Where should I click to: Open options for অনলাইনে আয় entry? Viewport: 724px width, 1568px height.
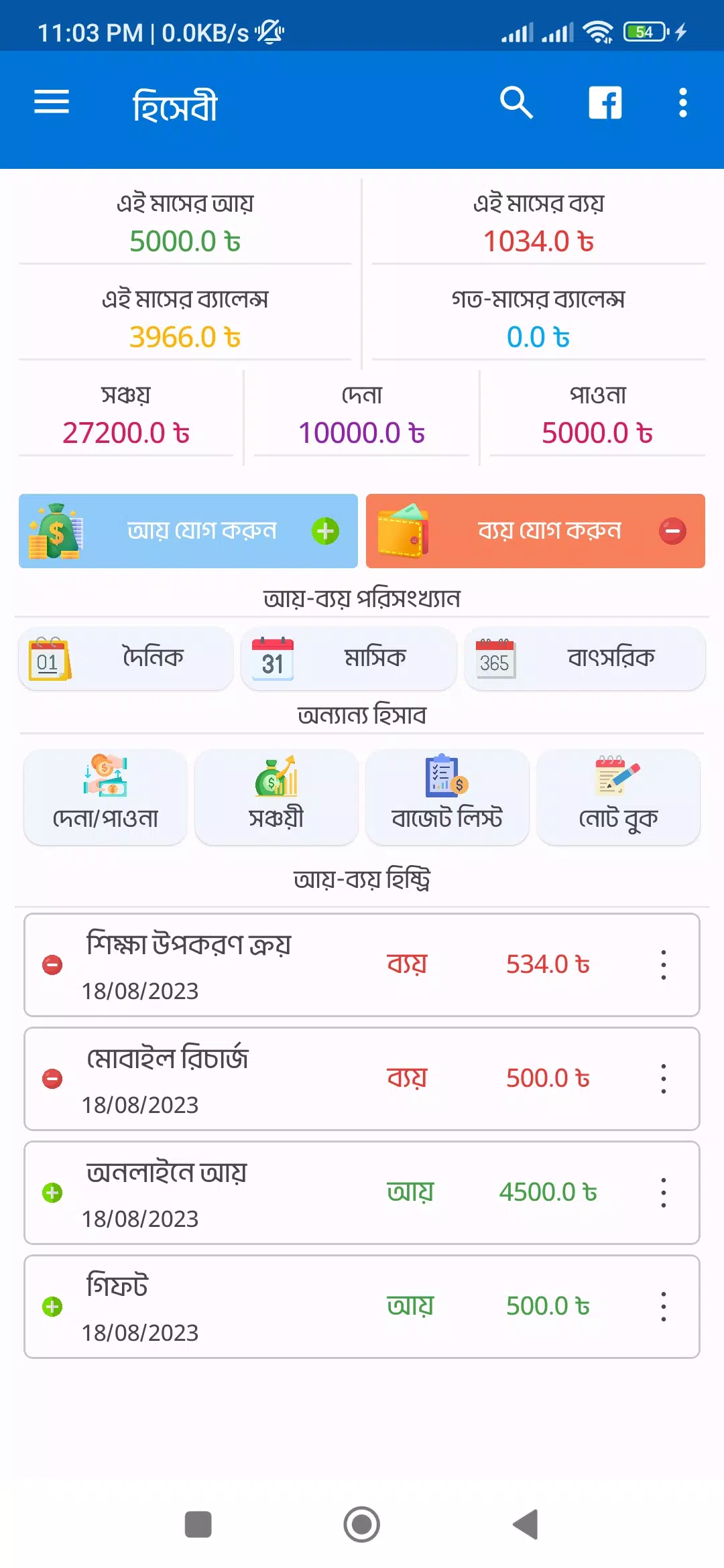click(664, 1193)
